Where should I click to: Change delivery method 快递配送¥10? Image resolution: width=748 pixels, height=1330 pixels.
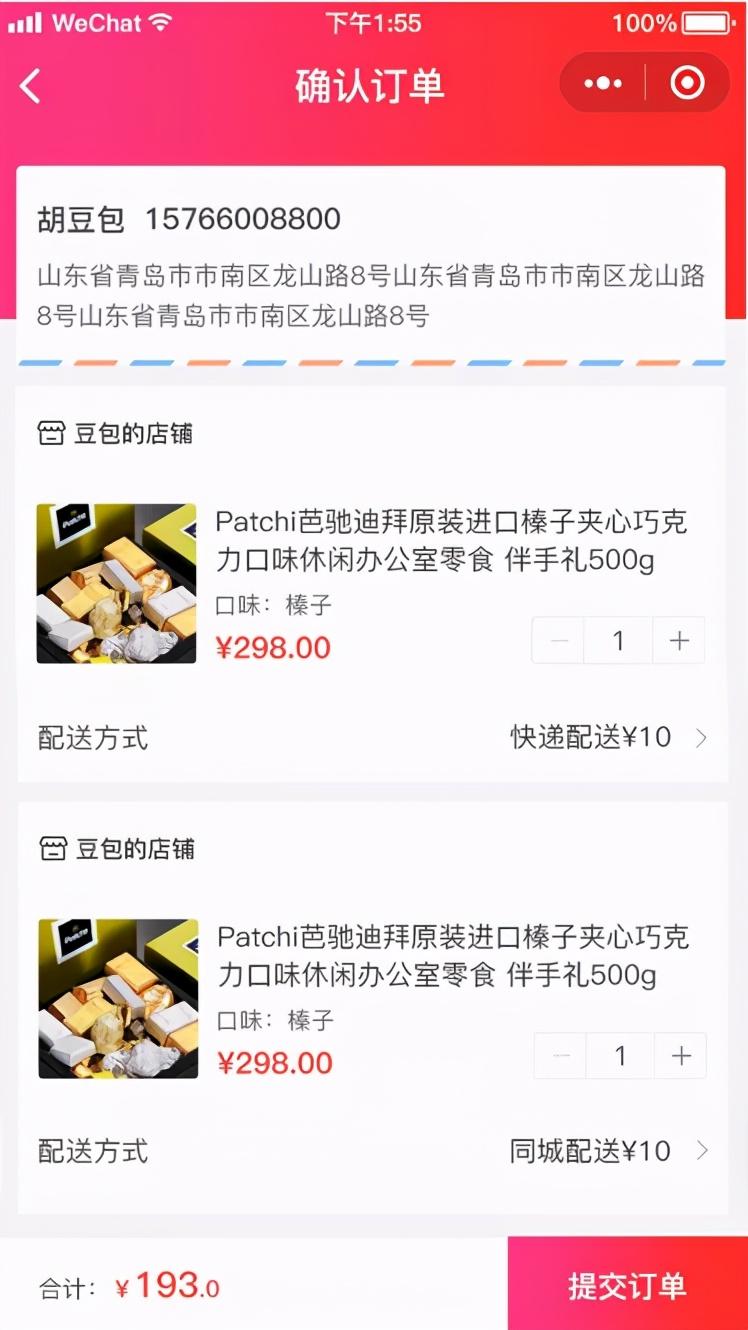pos(608,738)
